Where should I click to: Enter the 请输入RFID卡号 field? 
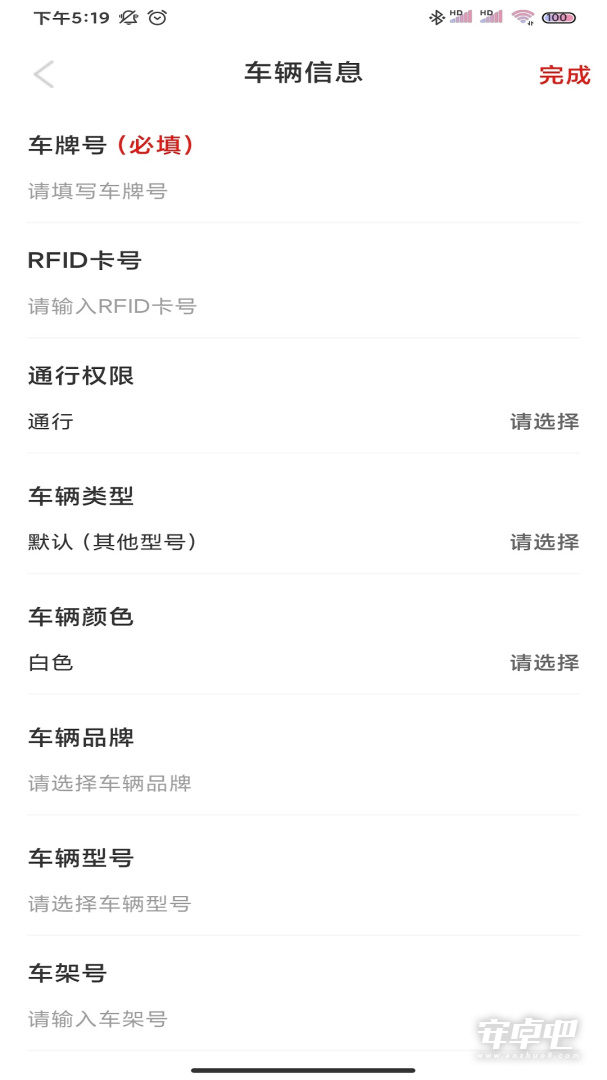[x=303, y=306]
